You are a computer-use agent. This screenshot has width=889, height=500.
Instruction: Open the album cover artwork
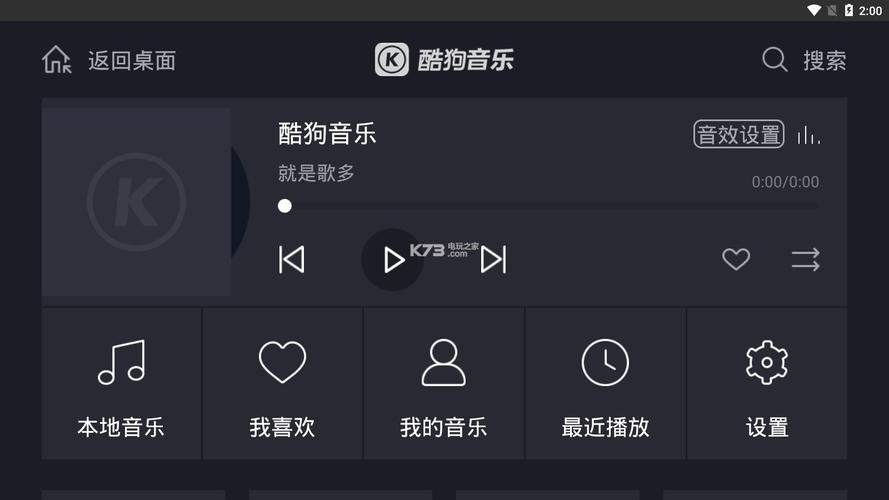pyautogui.click(x=137, y=202)
